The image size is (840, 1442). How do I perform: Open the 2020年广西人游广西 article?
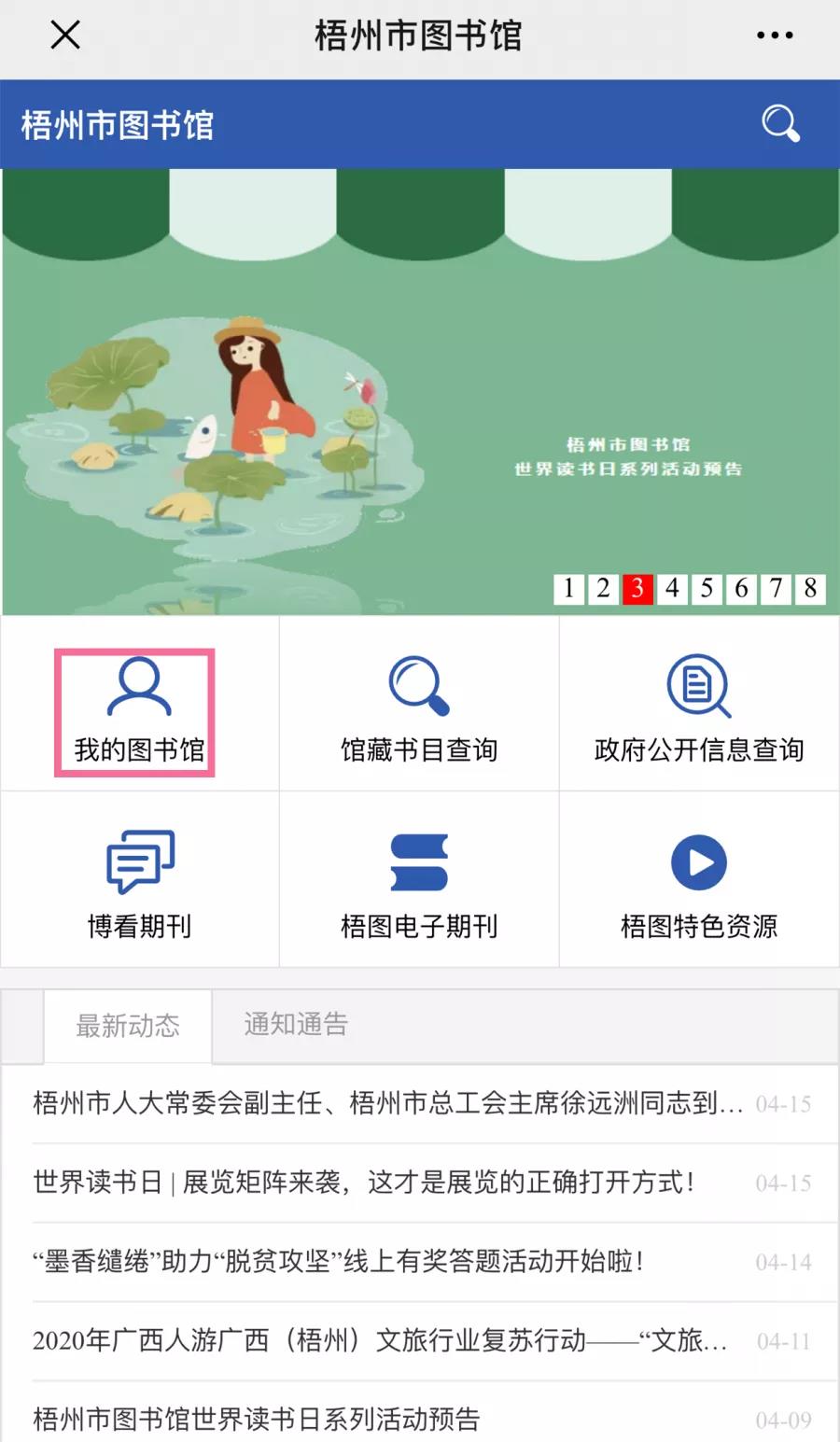pos(379,1341)
